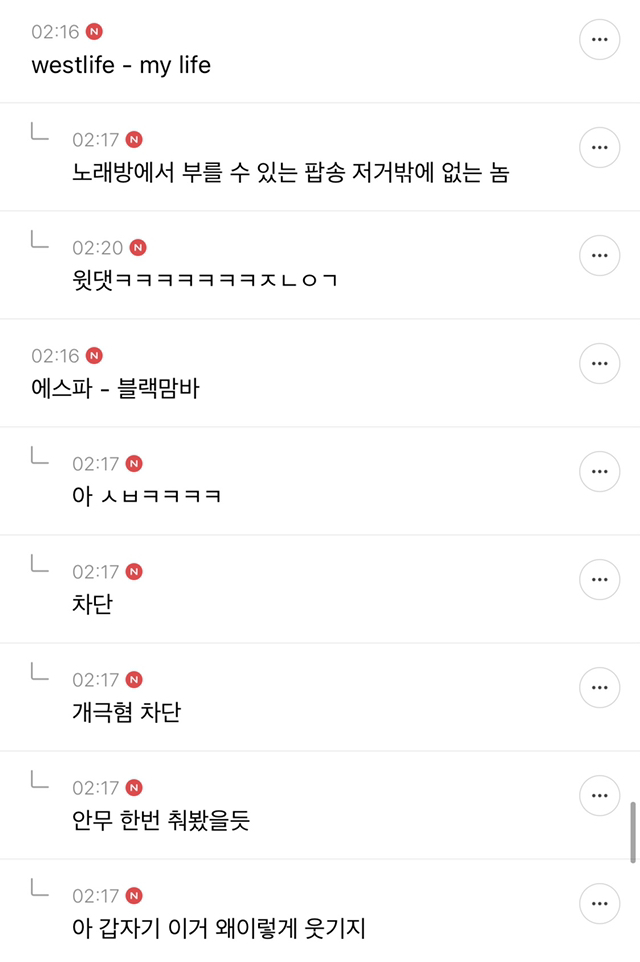The height and width of the screenshot is (962, 640).
Task: Open more options for 'westlife - my life' comment
Action: pyautogui.click(x=600, y=39)
